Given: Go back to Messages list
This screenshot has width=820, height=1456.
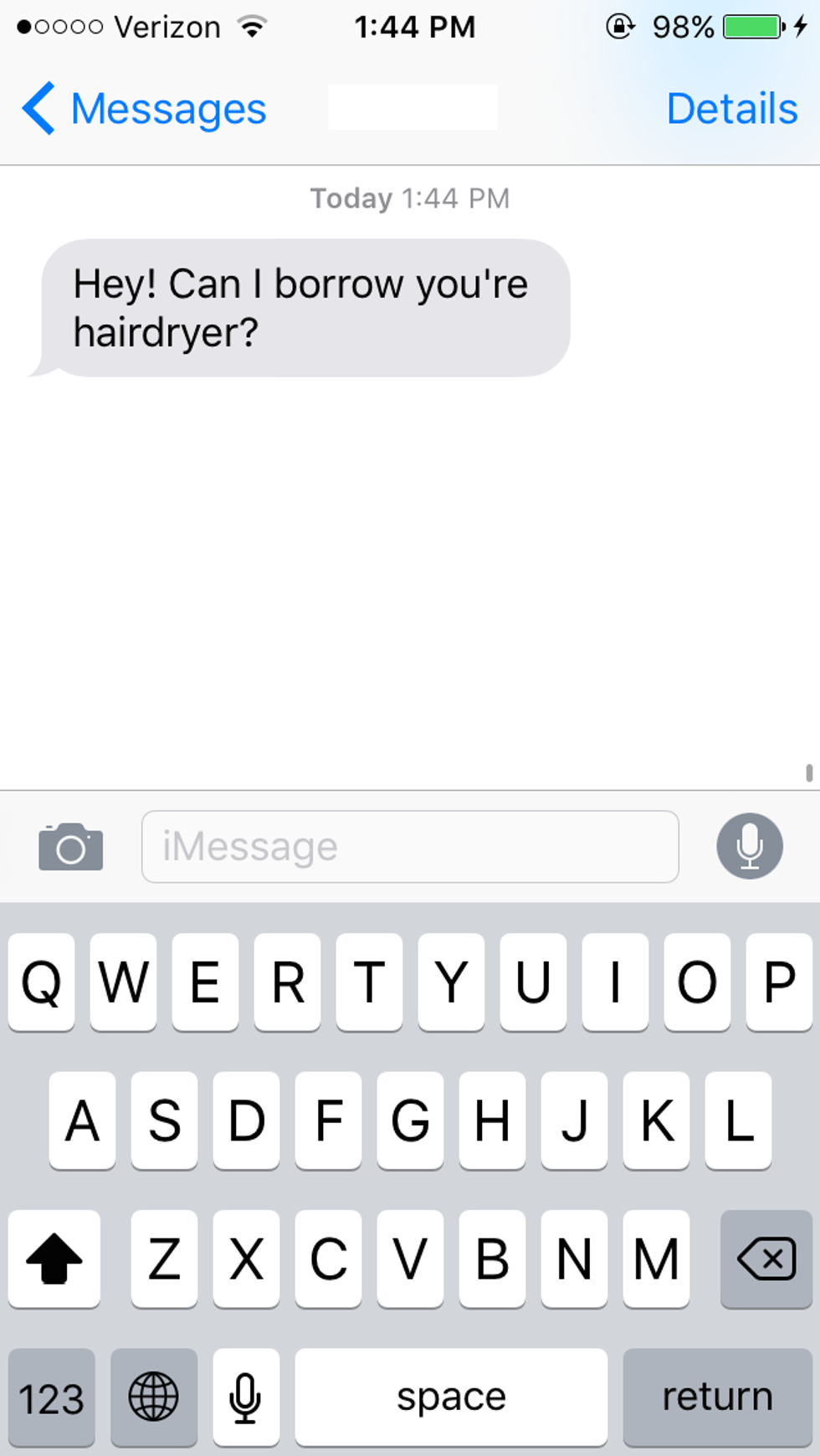Looking at the screenshot, I should tap(142, 109).
